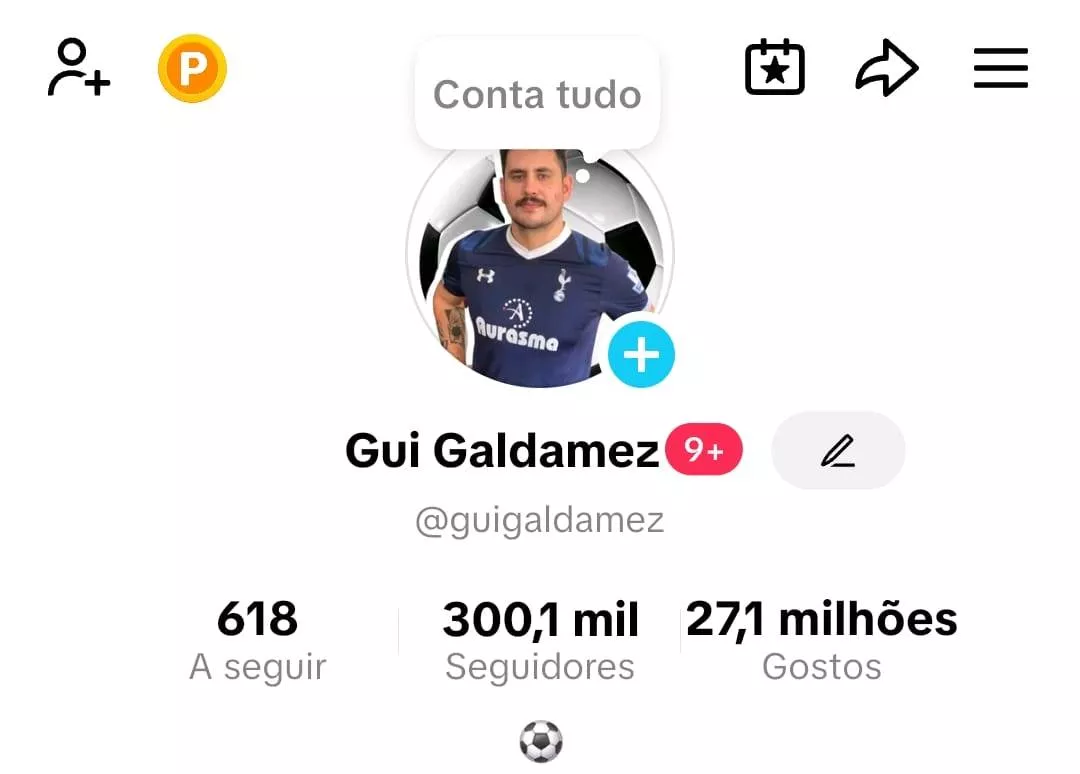Share the Gui Galdamez profile
The width and height of the screenshot is (1080, 774).
click(886, 70)
